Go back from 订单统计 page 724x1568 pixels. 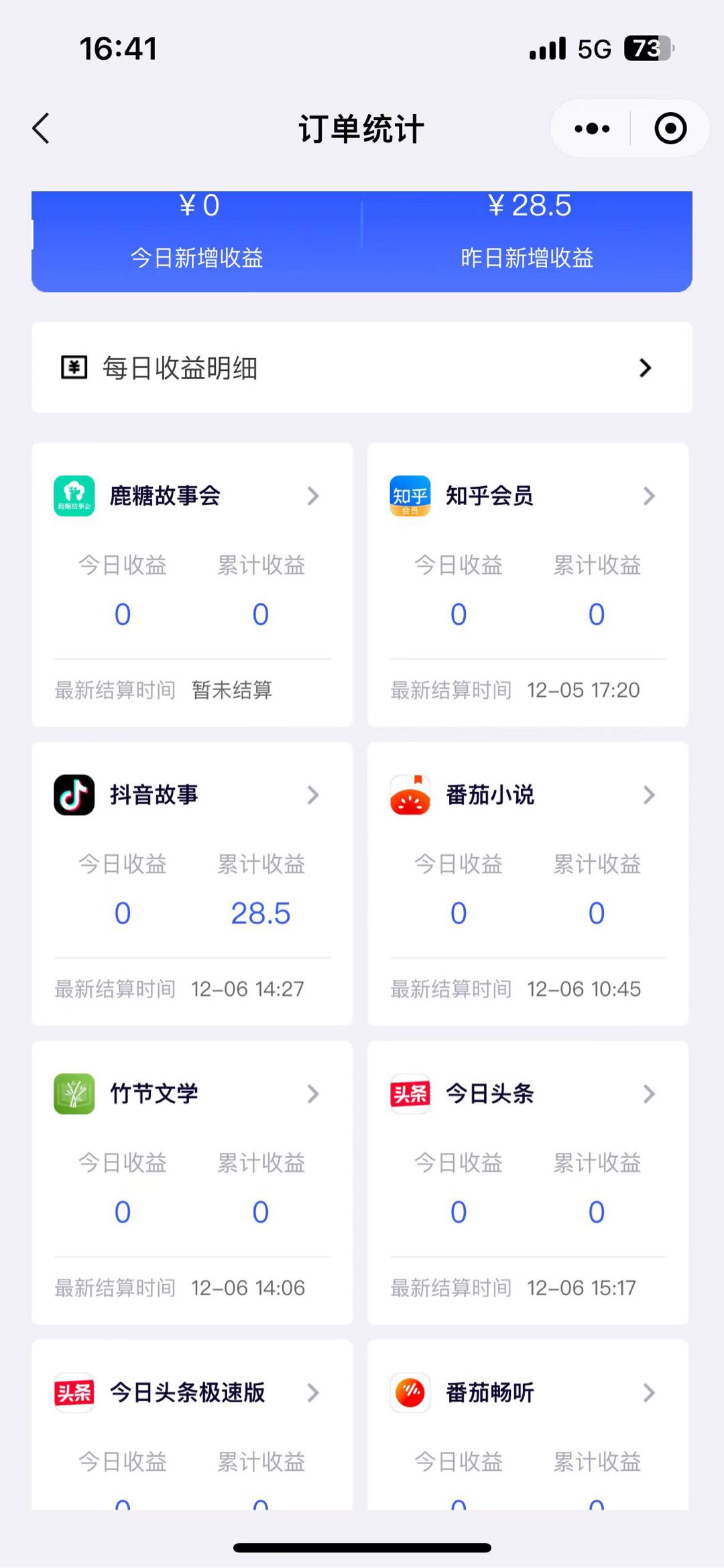click(x=42, y=129)
